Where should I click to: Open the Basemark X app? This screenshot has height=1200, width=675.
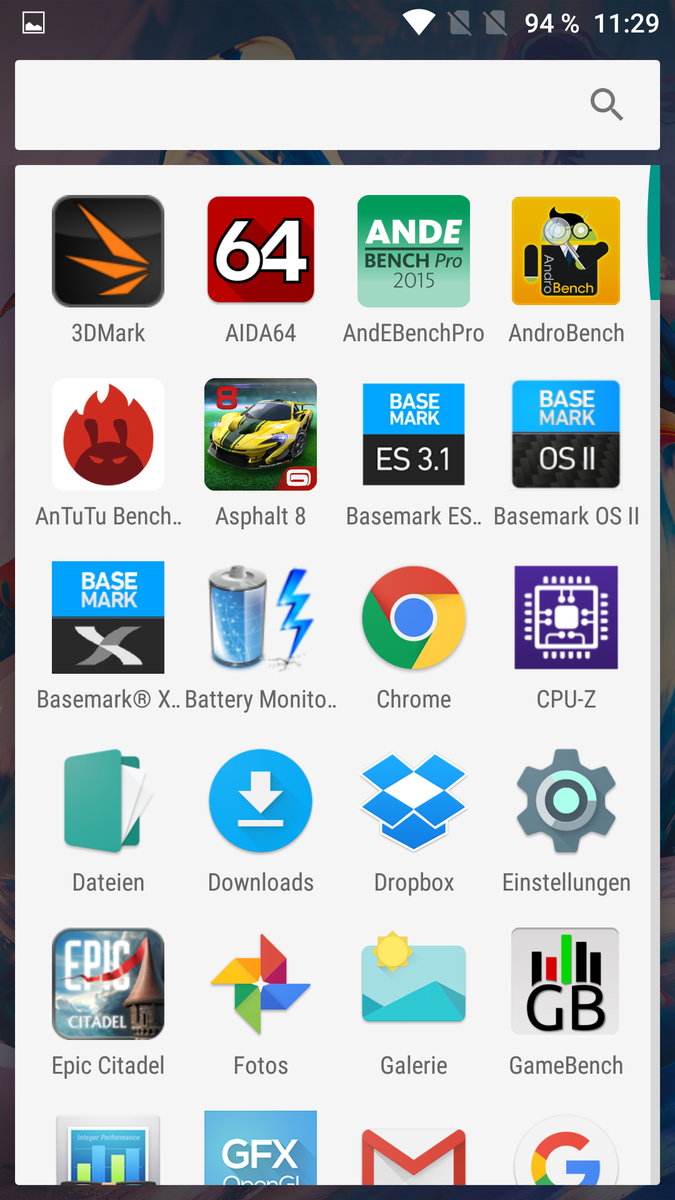(108, 617)
